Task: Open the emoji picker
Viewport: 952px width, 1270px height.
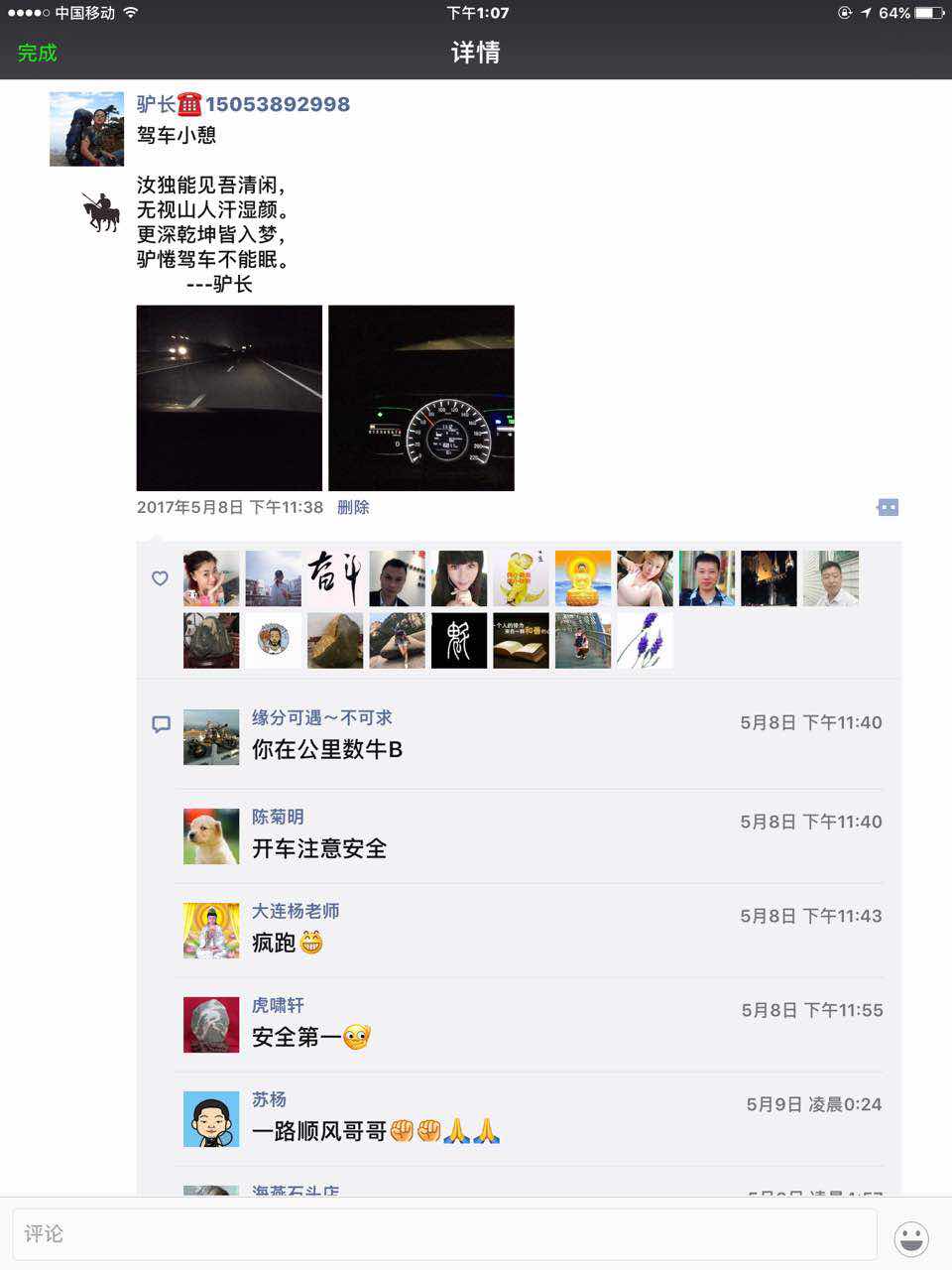Action: click(x=910, y=1237)
